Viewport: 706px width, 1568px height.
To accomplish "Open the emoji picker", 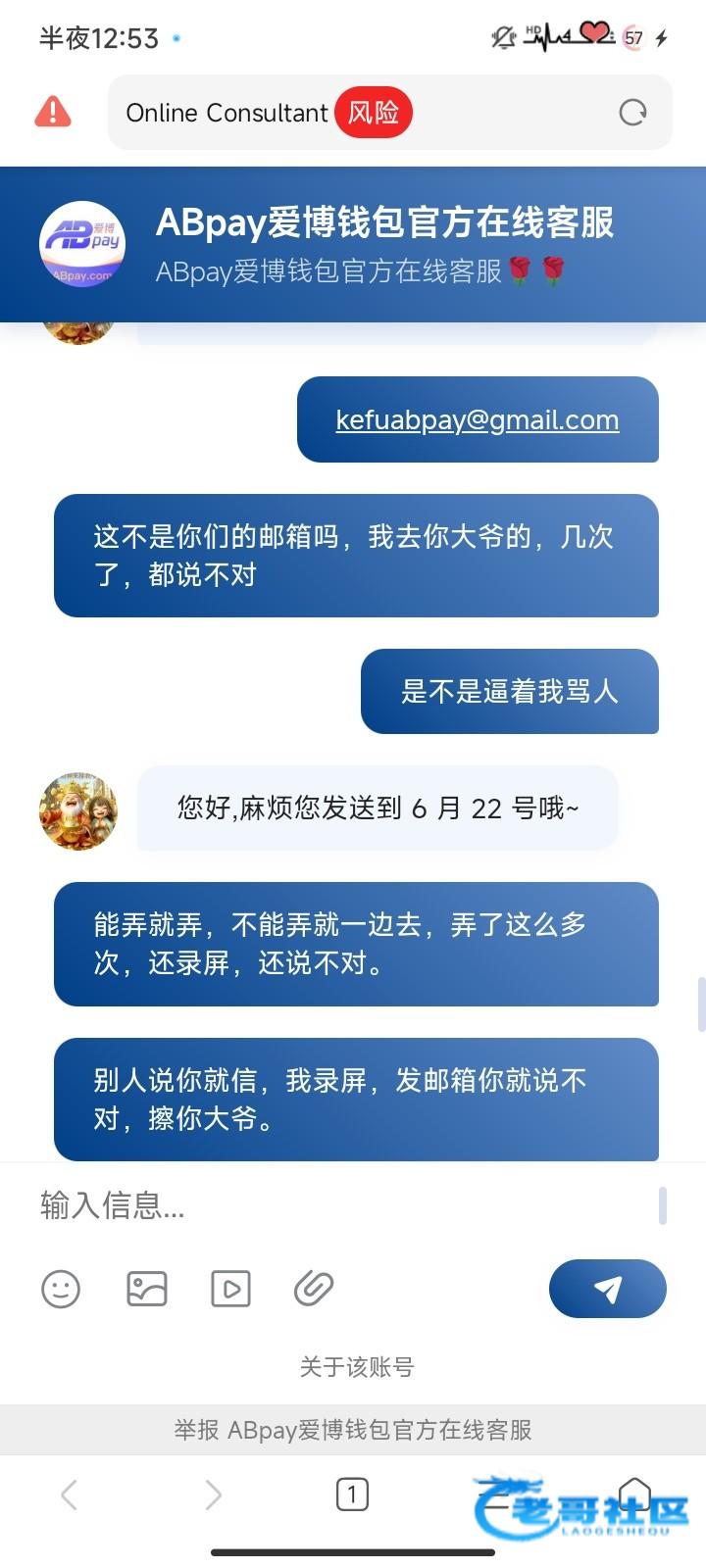I will point(61,1289).
